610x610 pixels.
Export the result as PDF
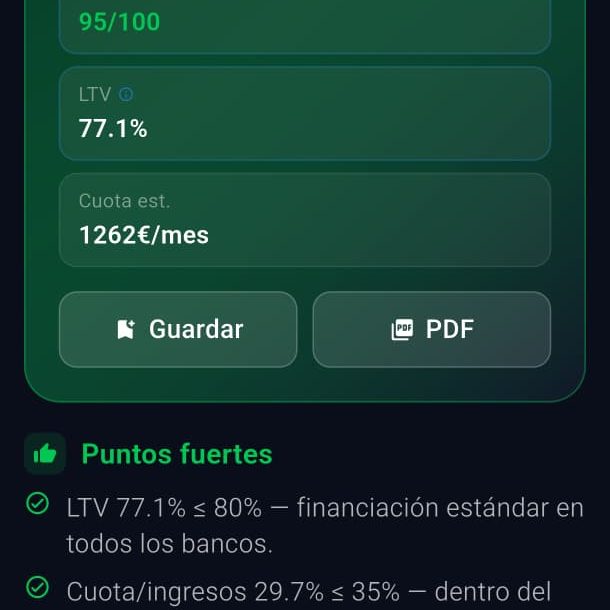(x=431, y=329)
